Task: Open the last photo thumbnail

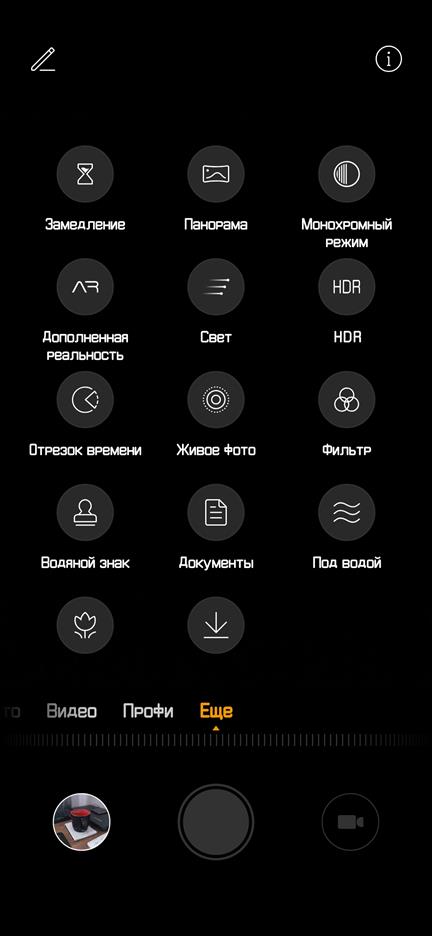Action: [82, 822]
